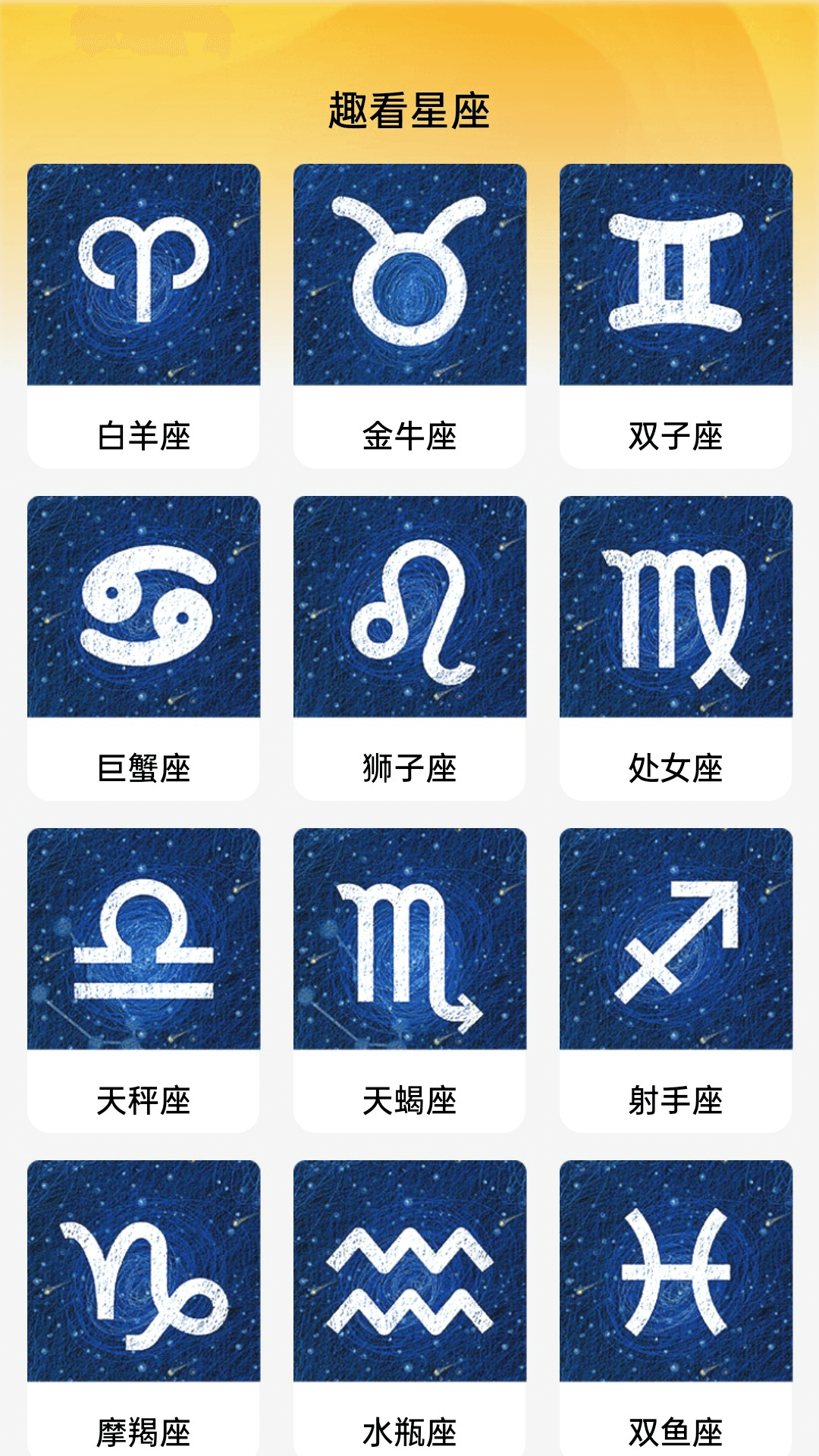The image size is (819, 1456).
Task: Select the 狮子座 text entry
Action: [409, 768]
